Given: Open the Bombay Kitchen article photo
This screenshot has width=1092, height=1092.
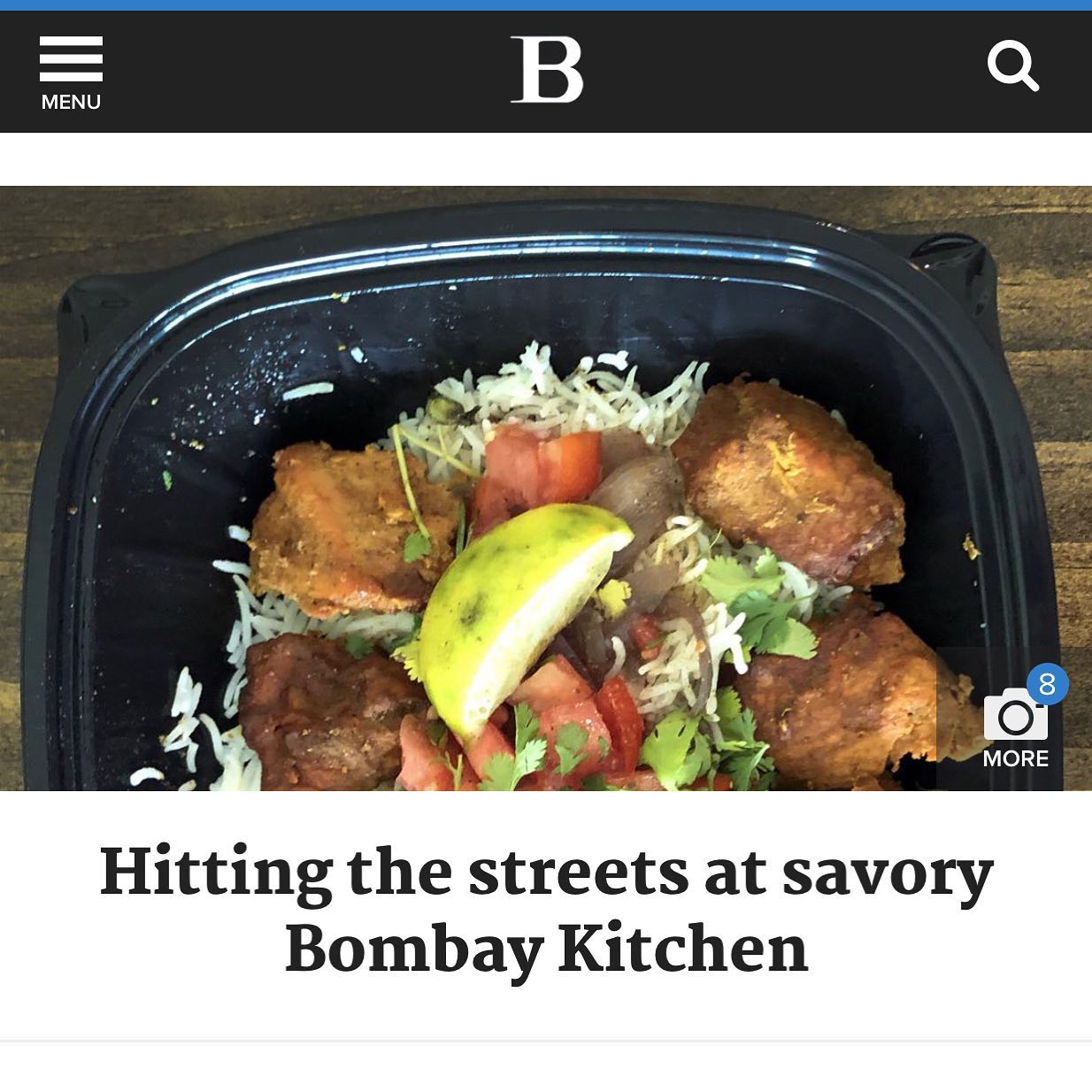Looking at the screenshot, I should pyautogui.click(x=496, y=496).
